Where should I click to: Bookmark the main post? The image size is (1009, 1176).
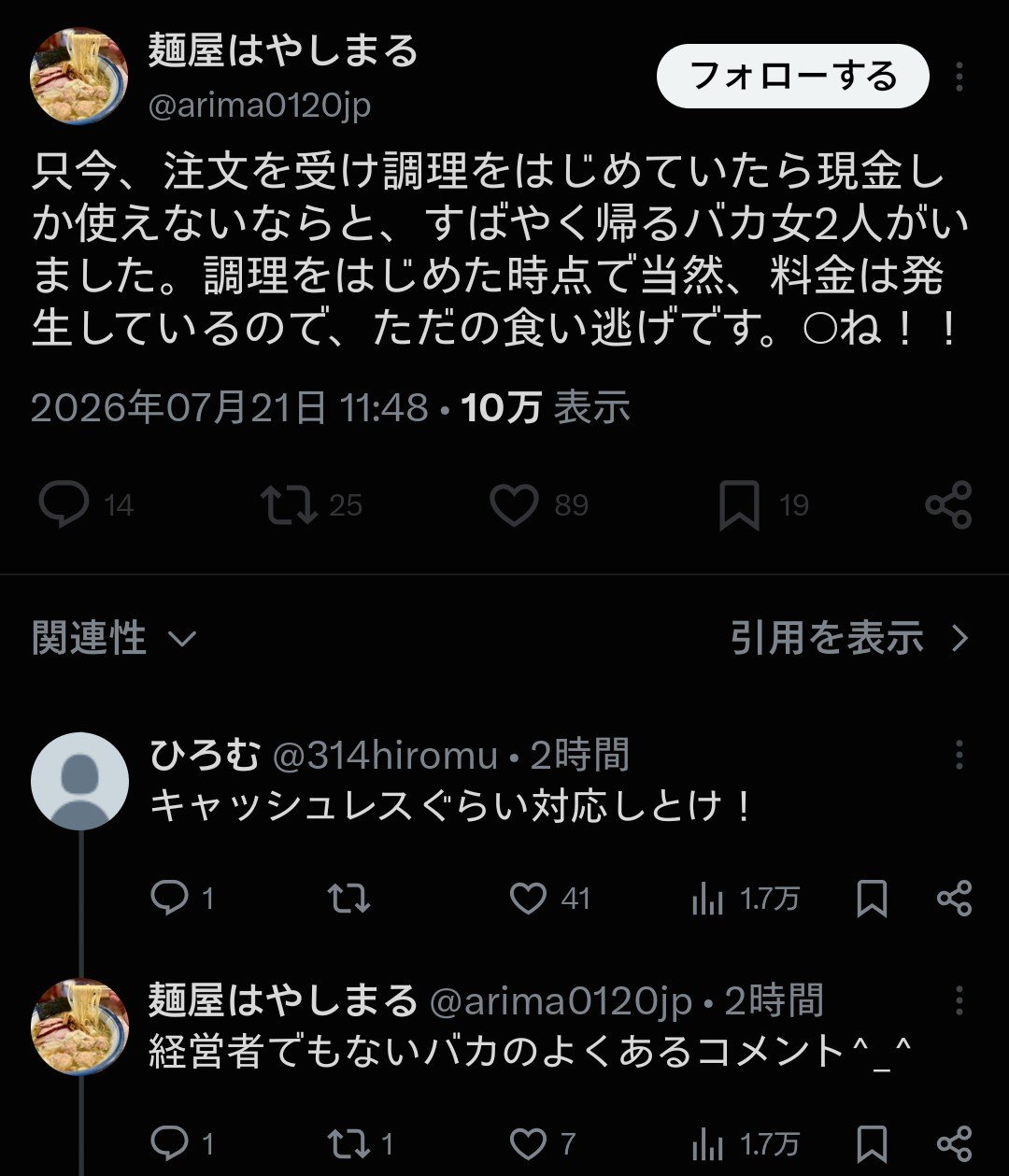pos(762,505)
